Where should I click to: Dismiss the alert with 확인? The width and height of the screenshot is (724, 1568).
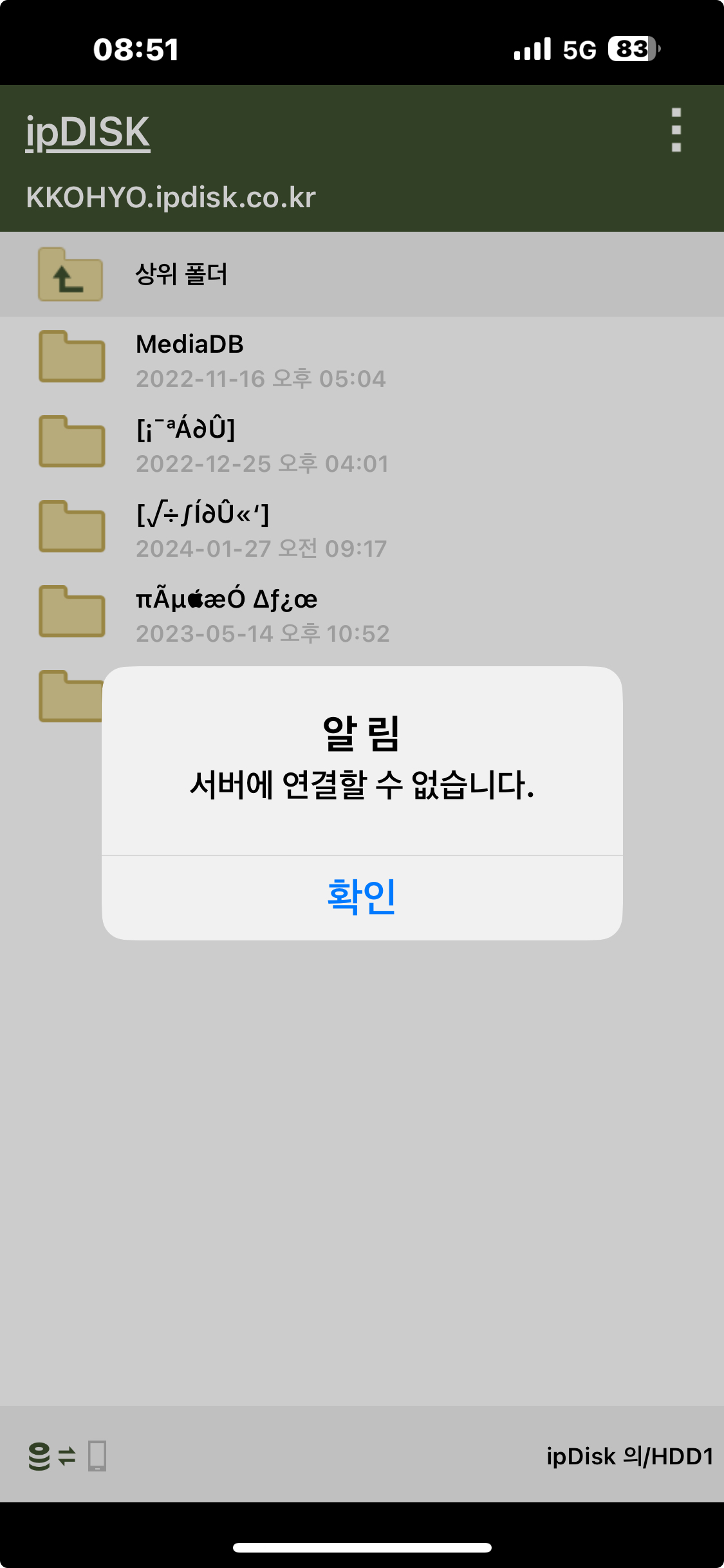pyautogui.click(x=362, y=897)
